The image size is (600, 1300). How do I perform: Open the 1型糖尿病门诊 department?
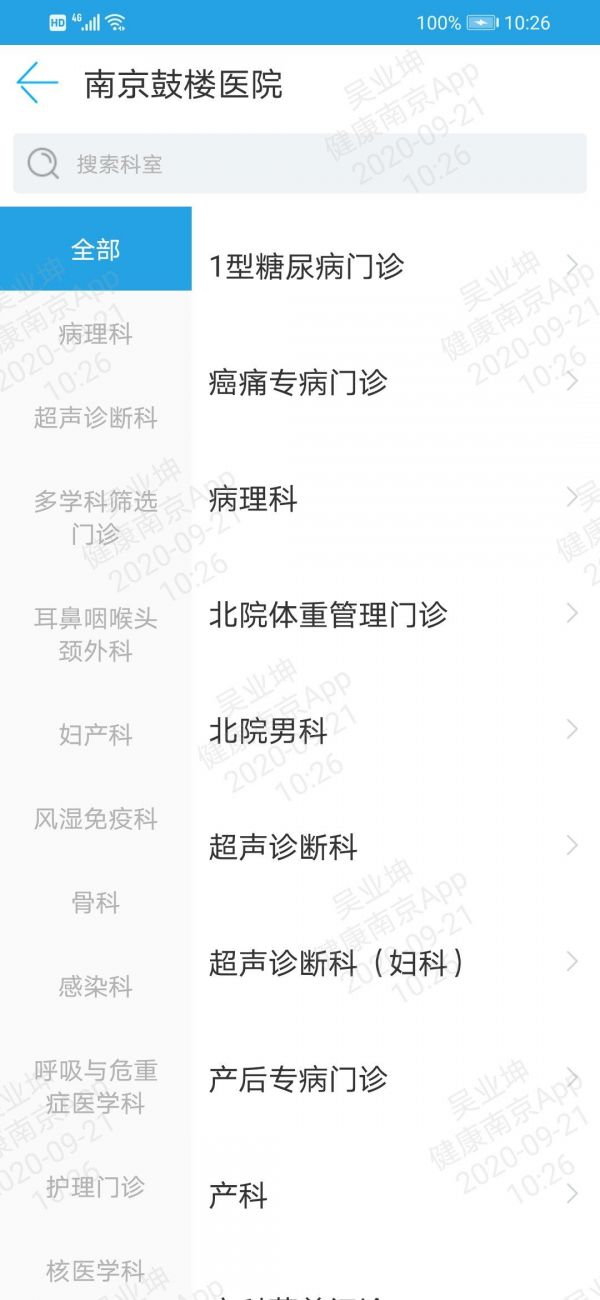tap(396, 266)
